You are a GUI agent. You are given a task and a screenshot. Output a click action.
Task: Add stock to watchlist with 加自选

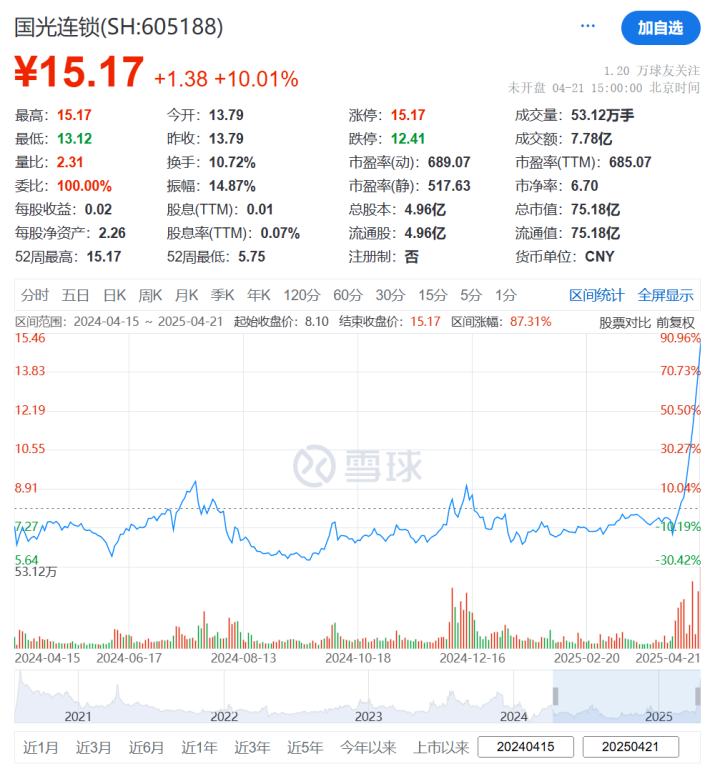pyautogui.click(x=660, y=27)
